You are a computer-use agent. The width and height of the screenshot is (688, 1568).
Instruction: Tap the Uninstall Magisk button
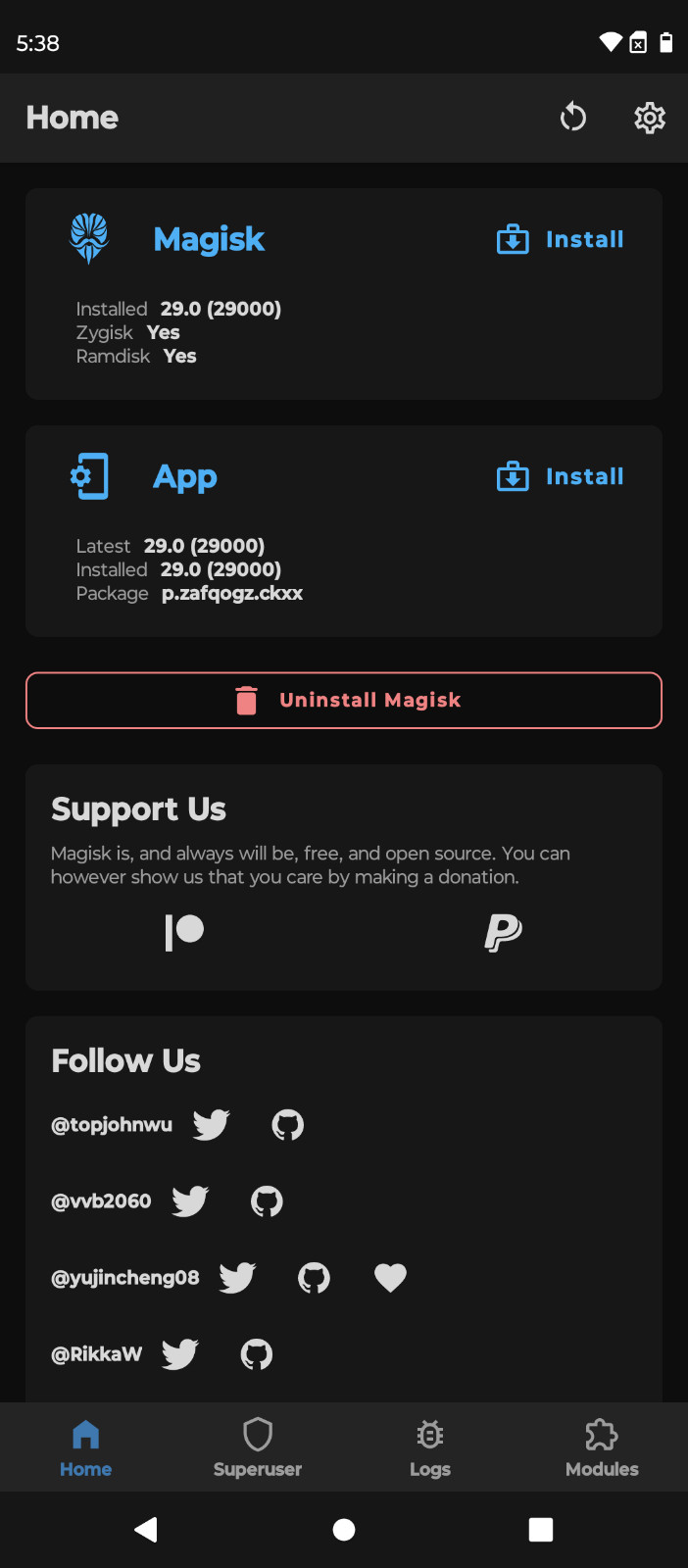click(344, 700)
